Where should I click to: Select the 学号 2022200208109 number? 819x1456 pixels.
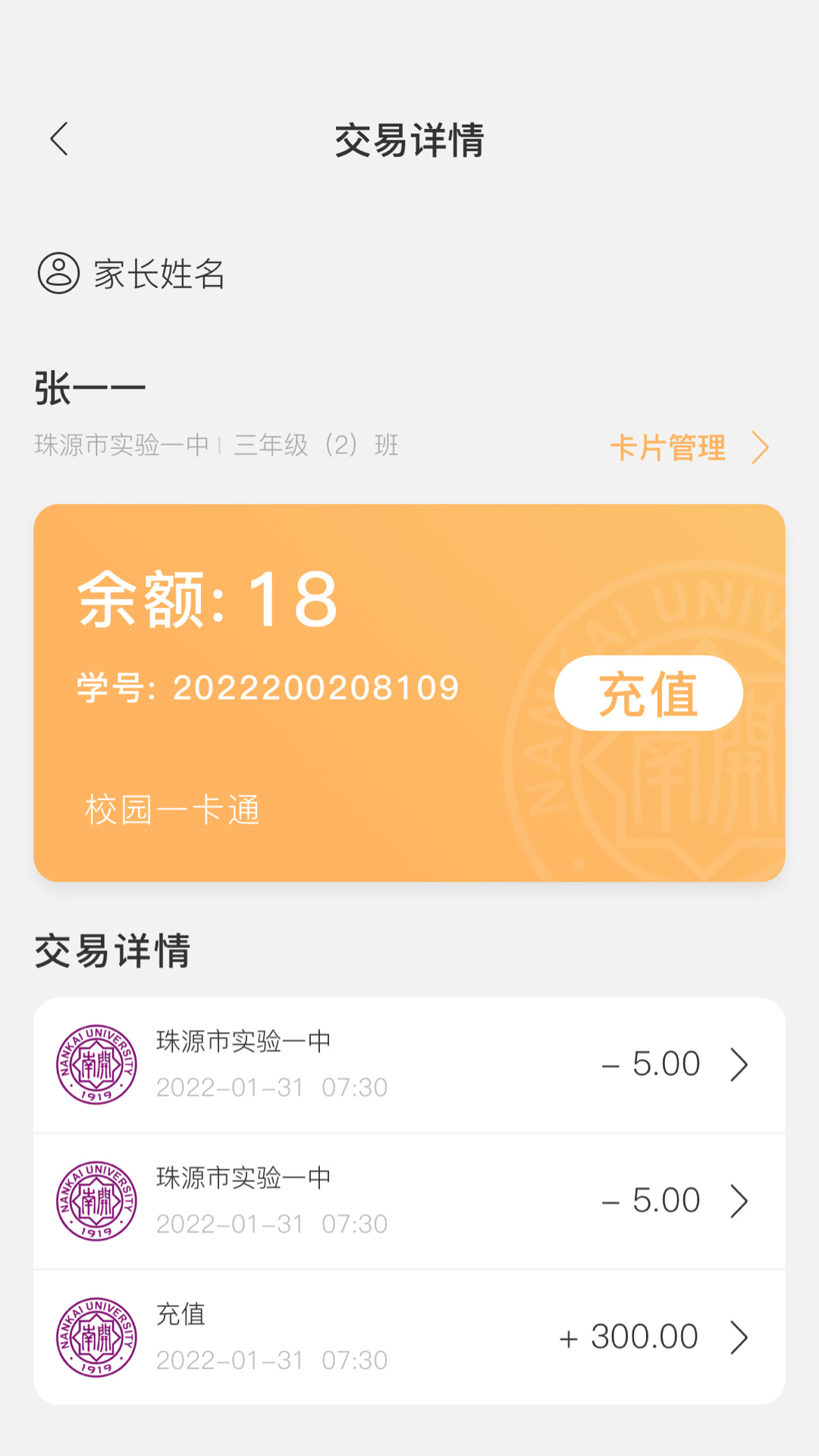pos(267,688)
